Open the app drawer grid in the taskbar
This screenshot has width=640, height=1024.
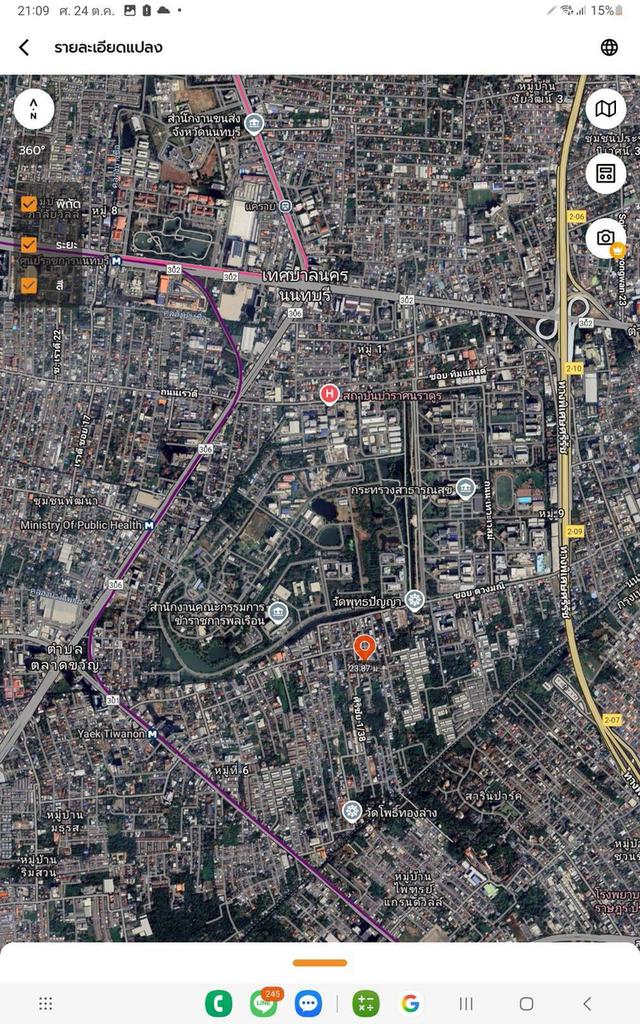tap(45, 1003)
